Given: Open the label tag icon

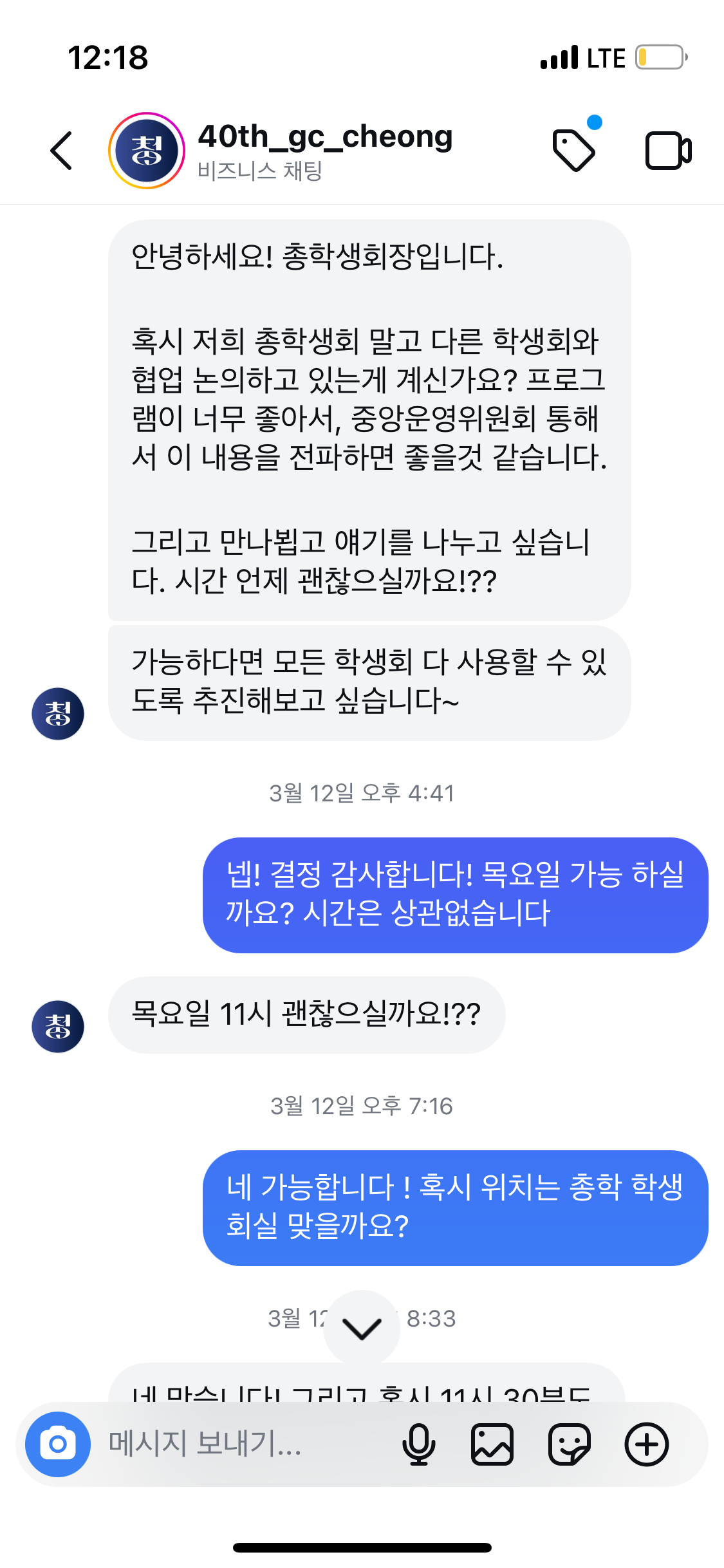Looking at the screenshot, I should coord(573,151).
